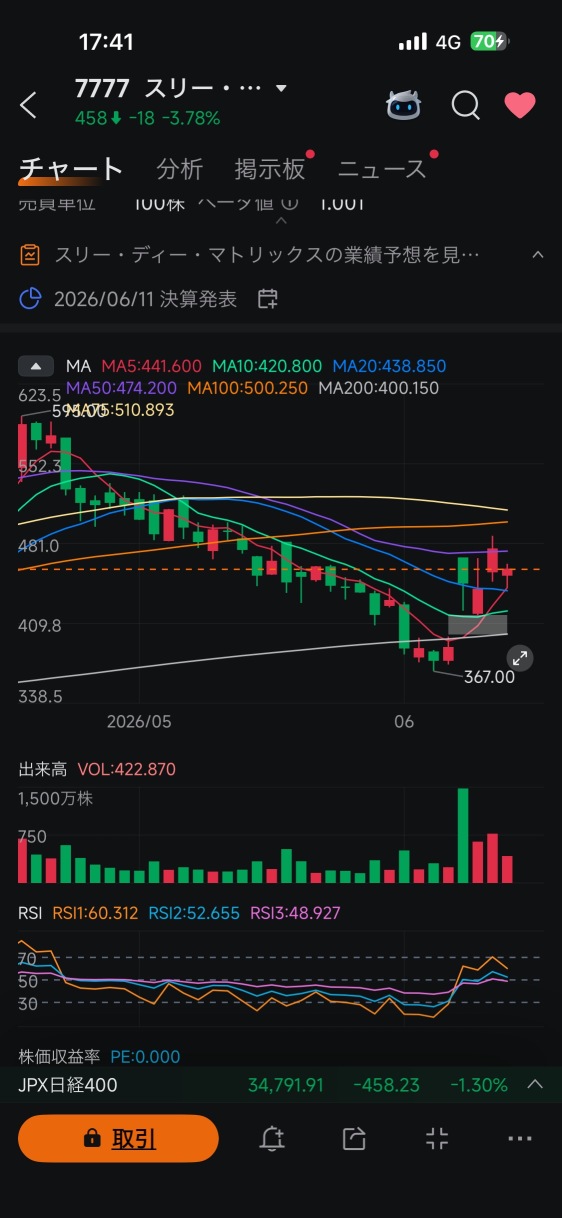This screenshot has height=1218, width=562.
Task: Expand the chart to fullscreen
Action: click(520, 658)
